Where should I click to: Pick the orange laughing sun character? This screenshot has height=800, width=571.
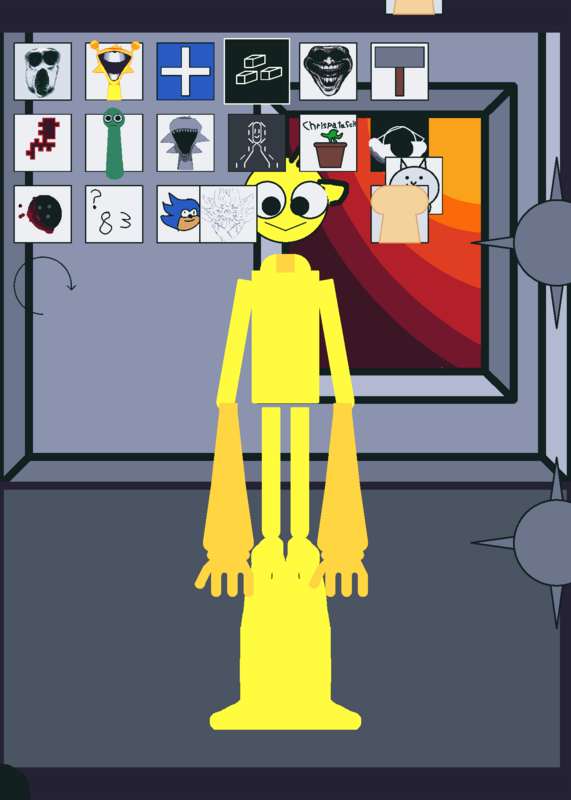(x=114, y=71)
